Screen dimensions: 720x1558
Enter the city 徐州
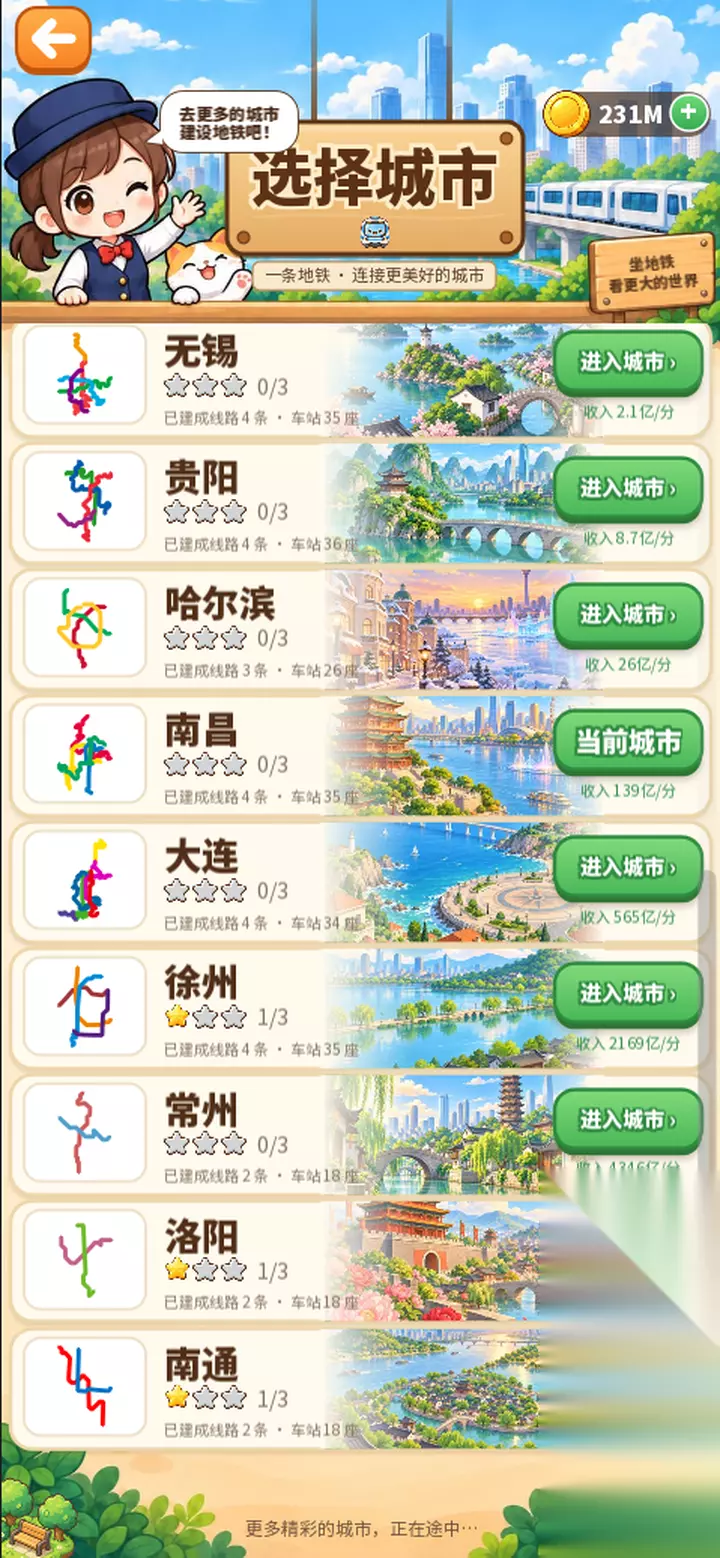point(628,993)
